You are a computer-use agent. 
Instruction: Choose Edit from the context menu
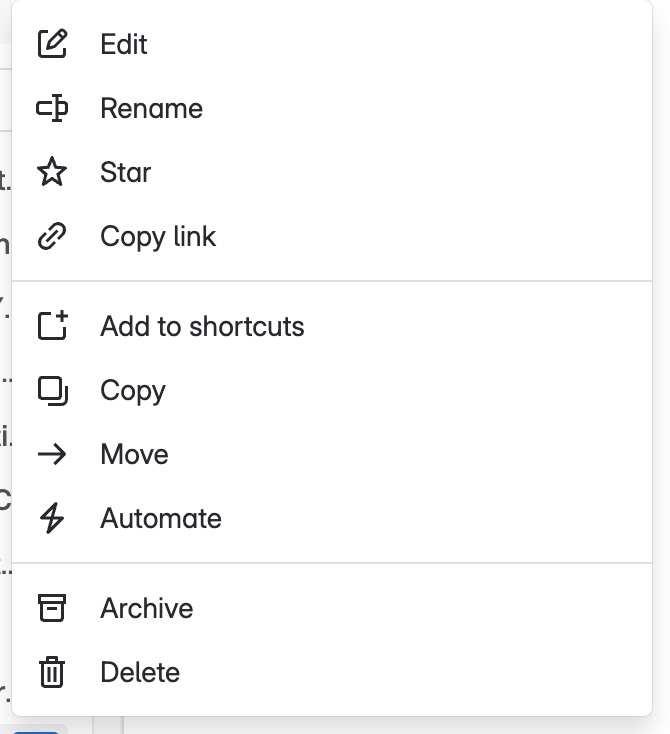124,44
